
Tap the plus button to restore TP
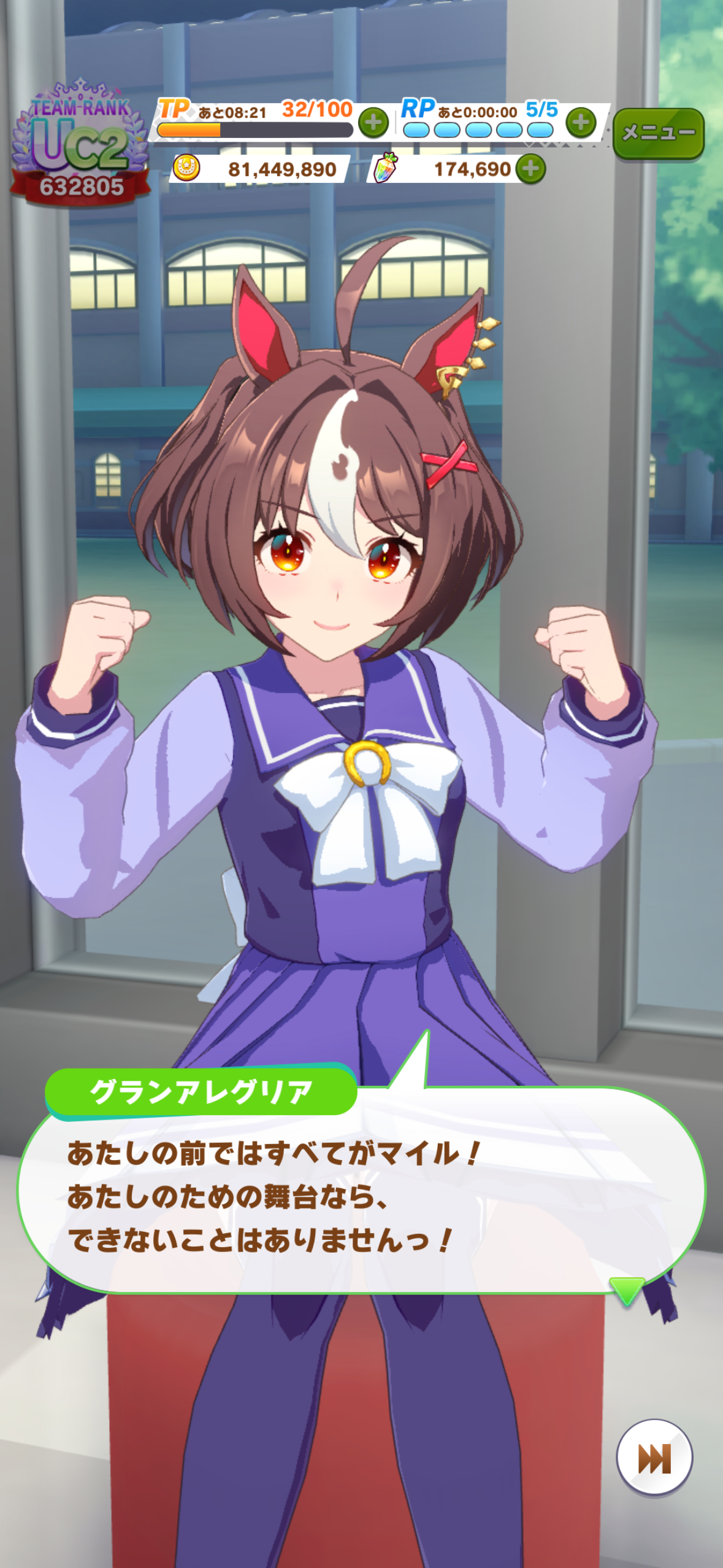coord(373,123)
